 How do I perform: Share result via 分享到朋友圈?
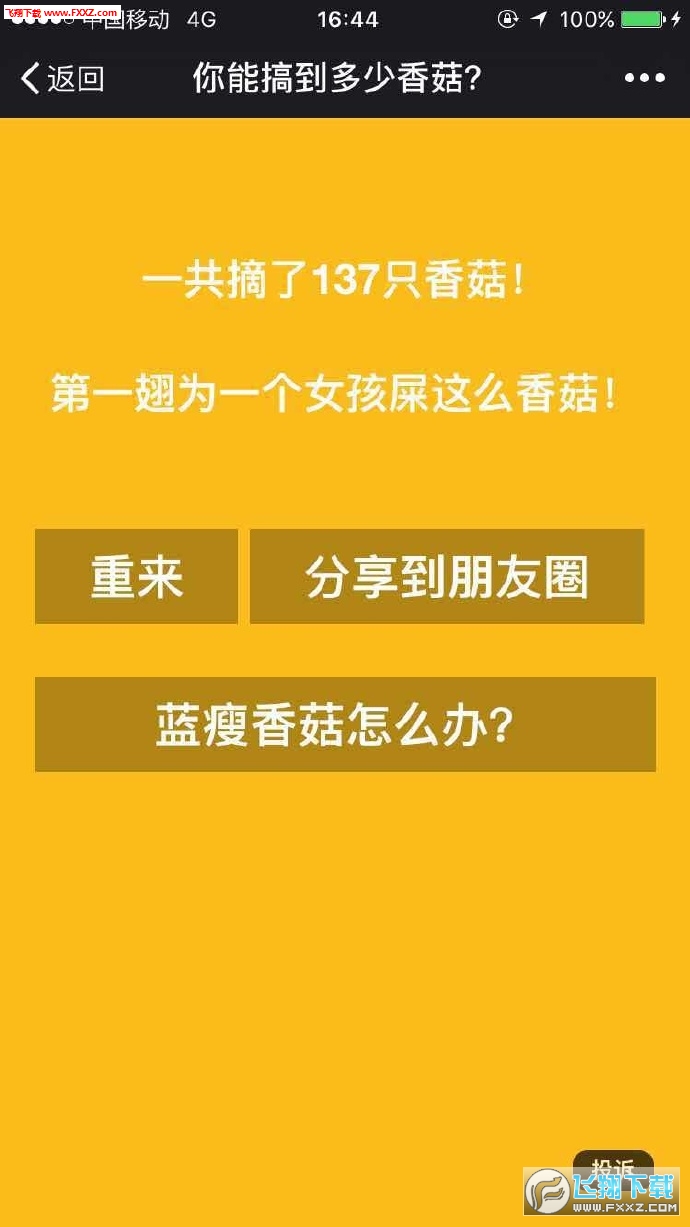coord(447,577)
